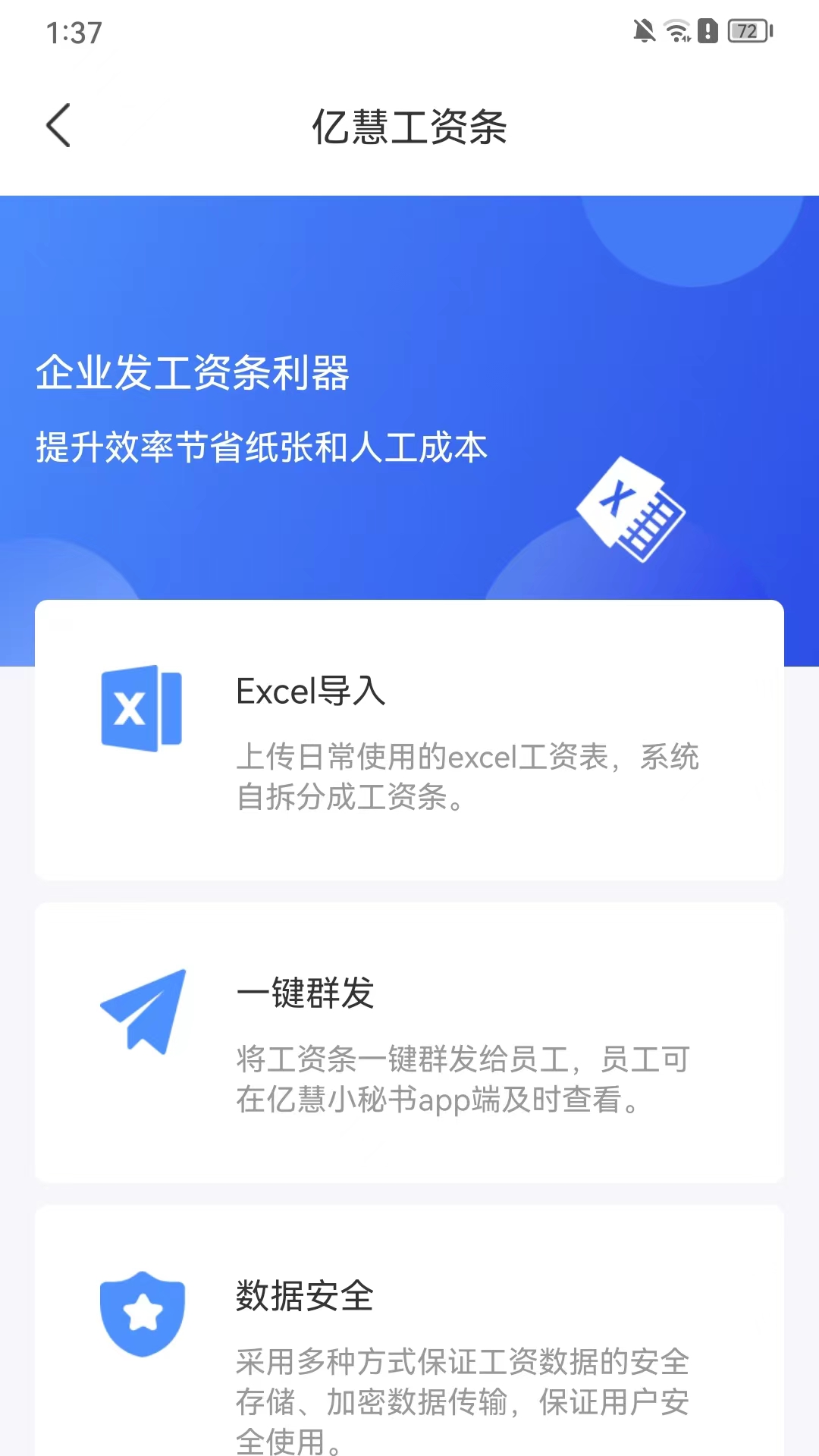
Task: Tap the 亿慧工资条 title text
Action: click(409, 127)
